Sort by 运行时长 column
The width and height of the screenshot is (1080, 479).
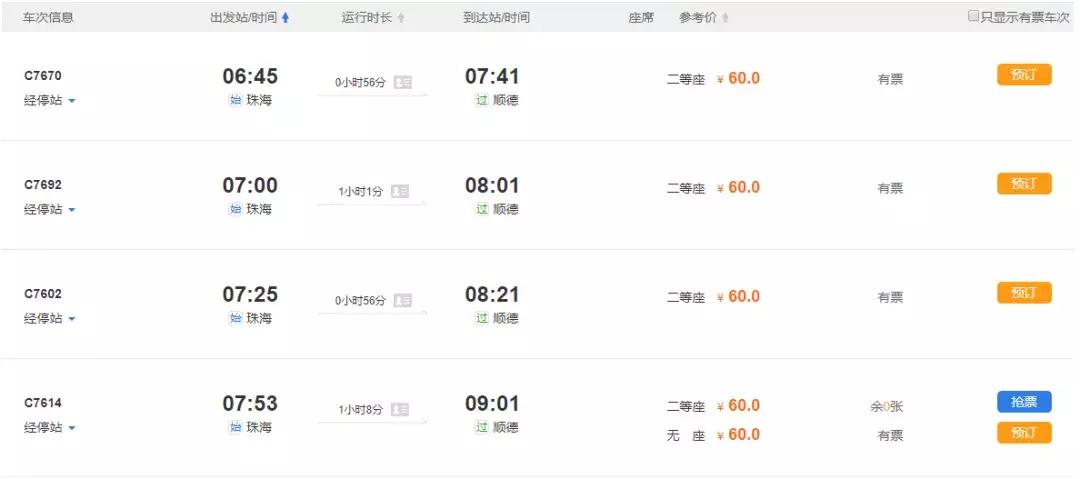point(373,18)
